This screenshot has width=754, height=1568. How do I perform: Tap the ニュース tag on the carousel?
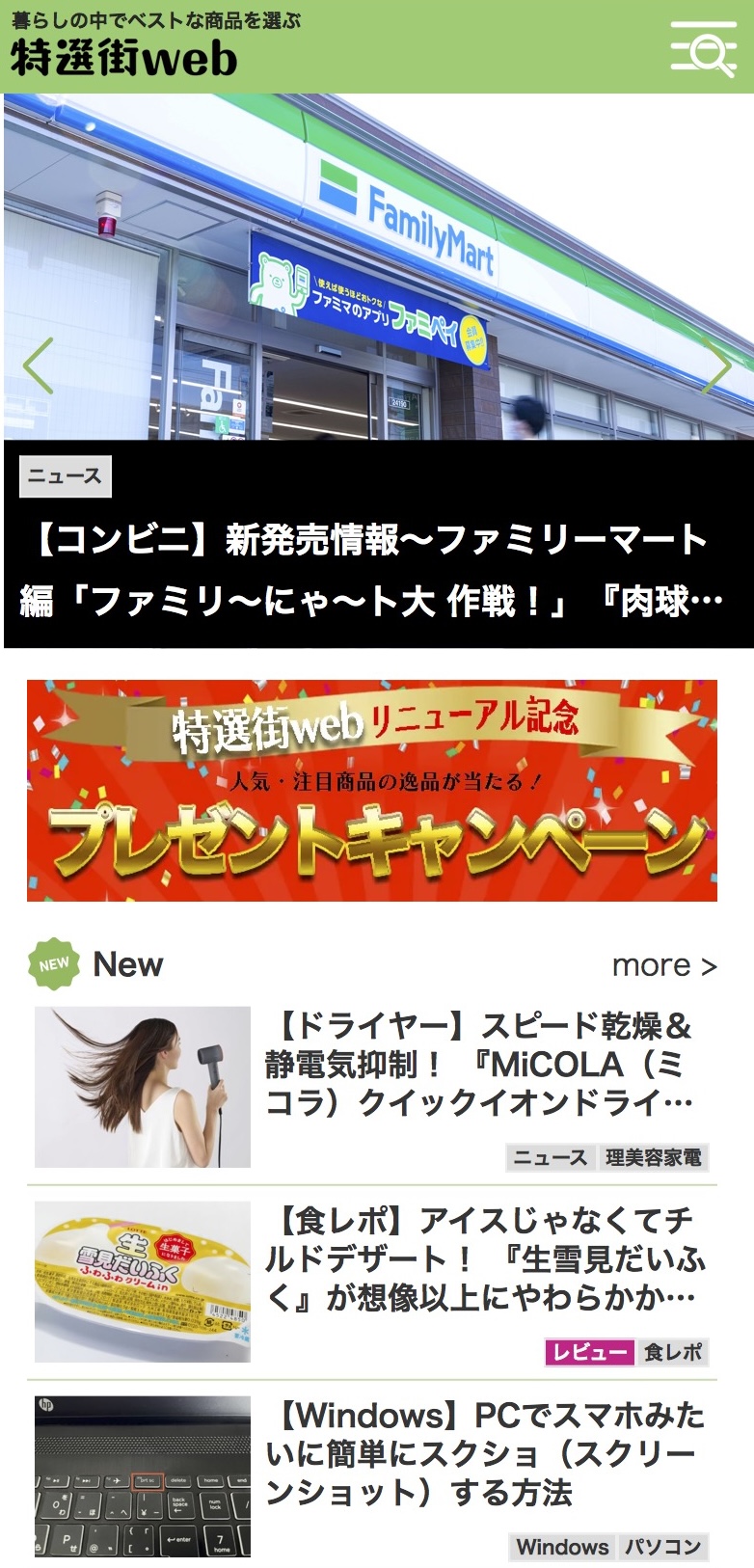[x=66, y=476]
